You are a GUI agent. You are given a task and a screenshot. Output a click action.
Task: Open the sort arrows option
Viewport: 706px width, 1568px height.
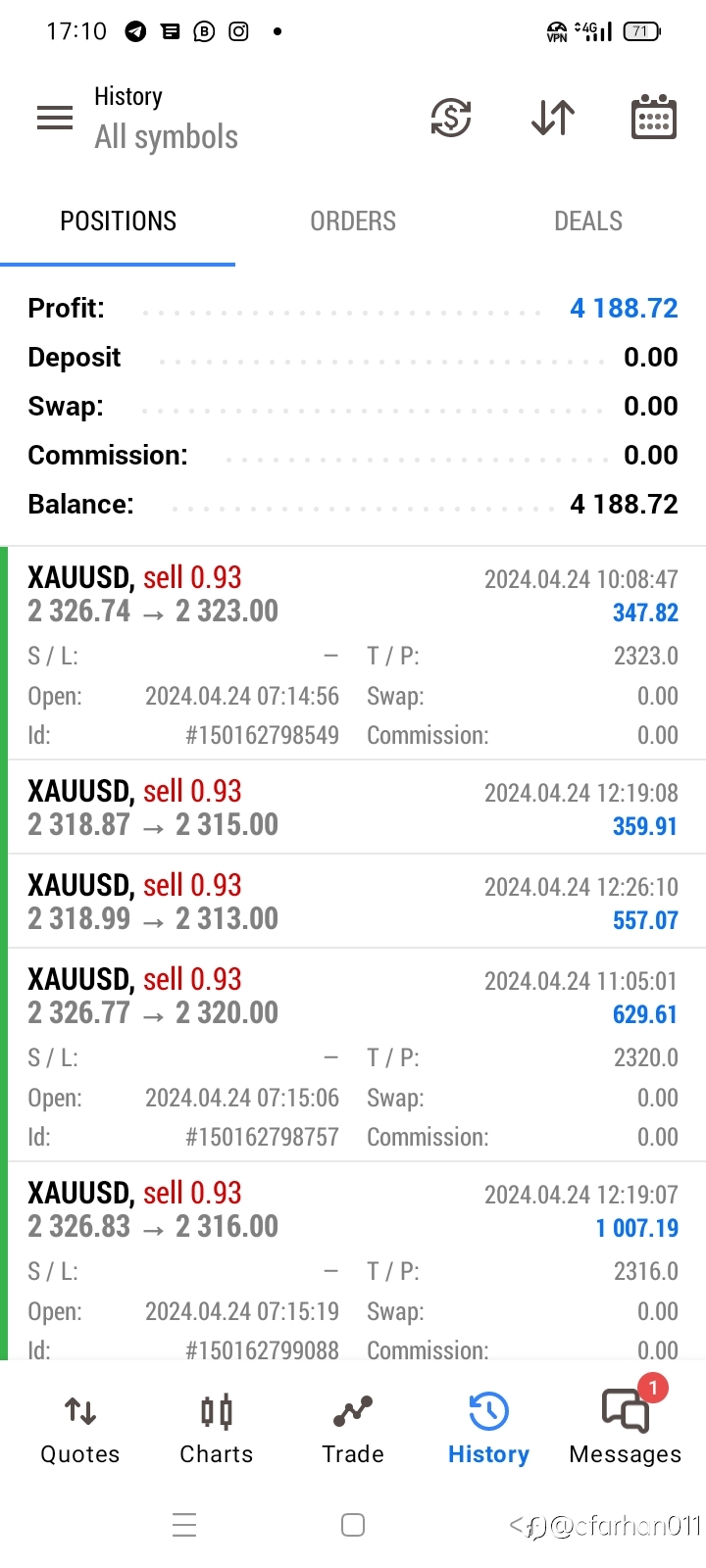click(x=553, y=118)
